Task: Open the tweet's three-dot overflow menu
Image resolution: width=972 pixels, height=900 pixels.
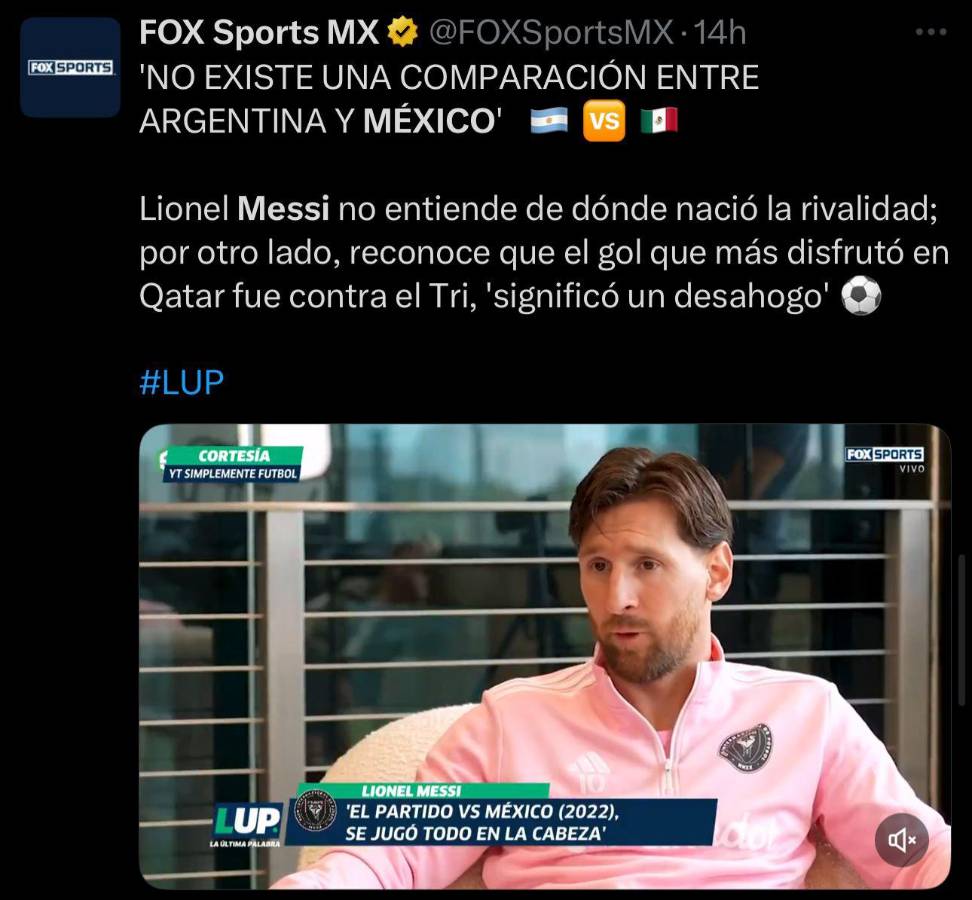Action: click(931, 33)
